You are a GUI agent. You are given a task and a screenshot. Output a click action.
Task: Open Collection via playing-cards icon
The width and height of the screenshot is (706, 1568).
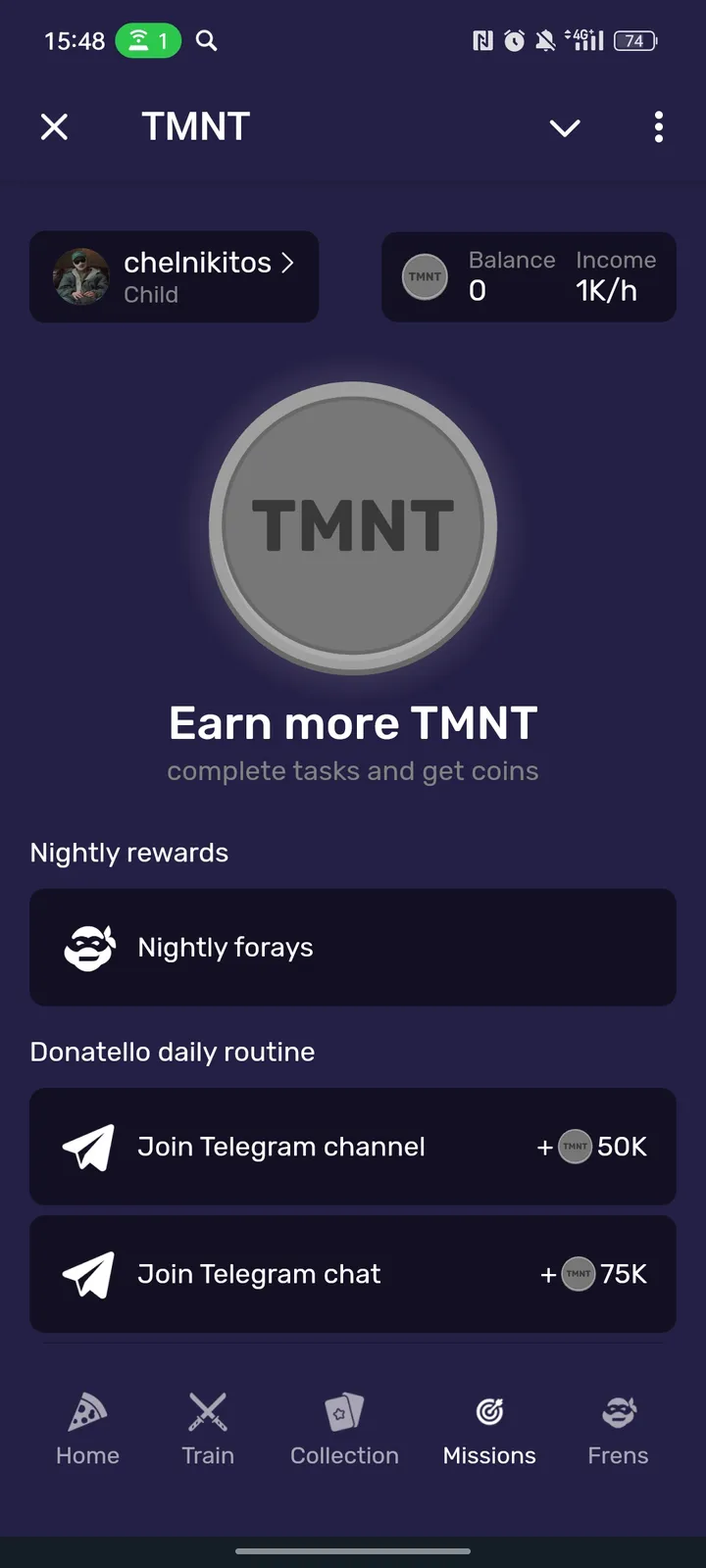tap(344, 1409)
